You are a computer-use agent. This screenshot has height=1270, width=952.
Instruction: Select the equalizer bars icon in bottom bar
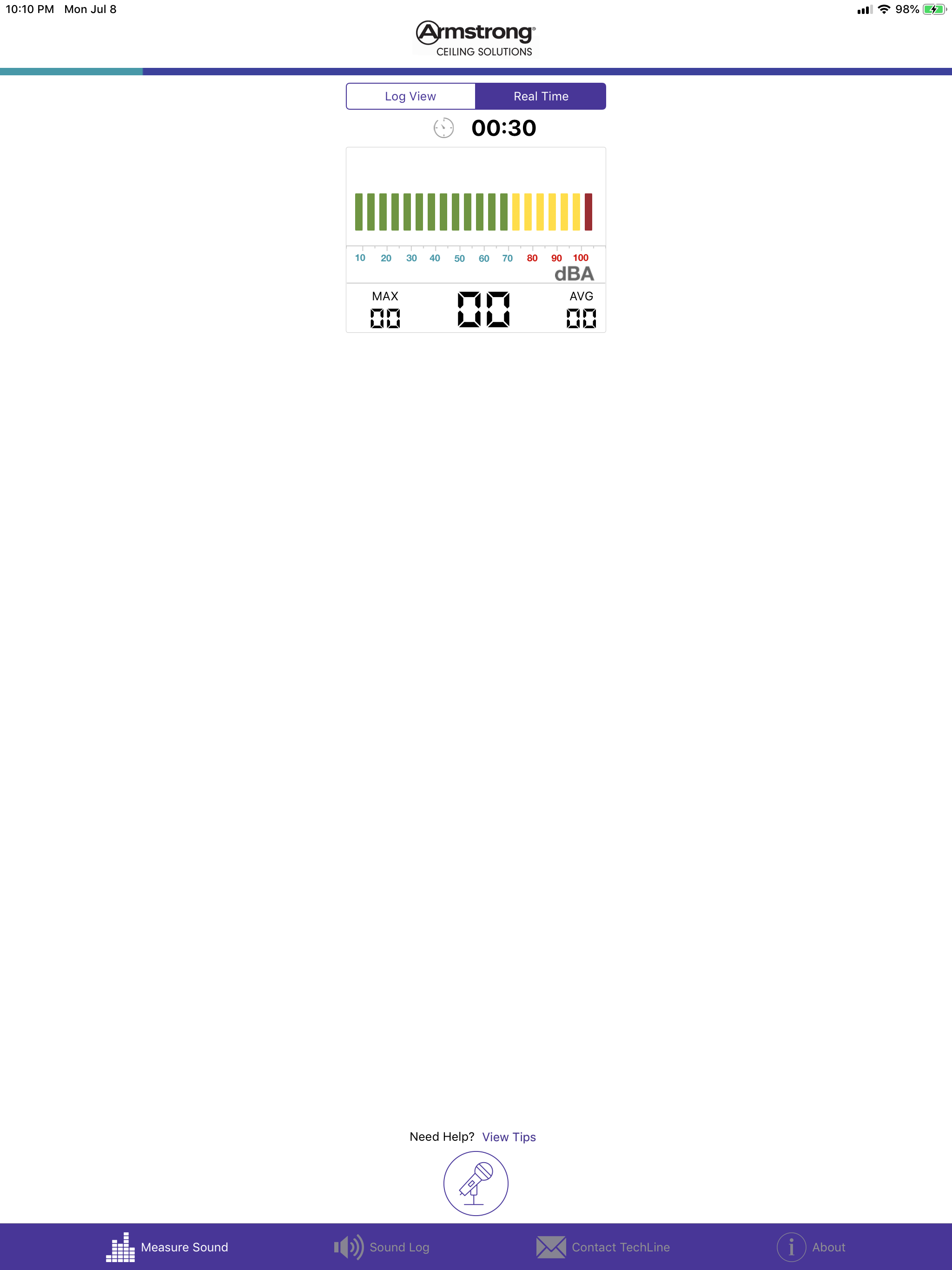tap(121, 1246)
